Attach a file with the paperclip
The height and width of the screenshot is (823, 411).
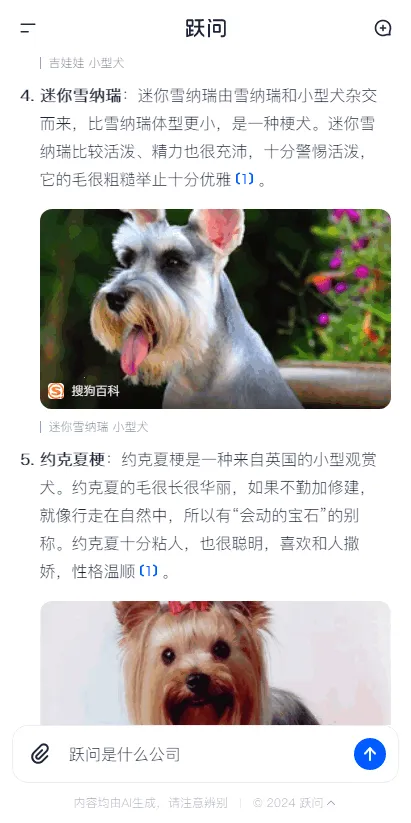point(40,754)
